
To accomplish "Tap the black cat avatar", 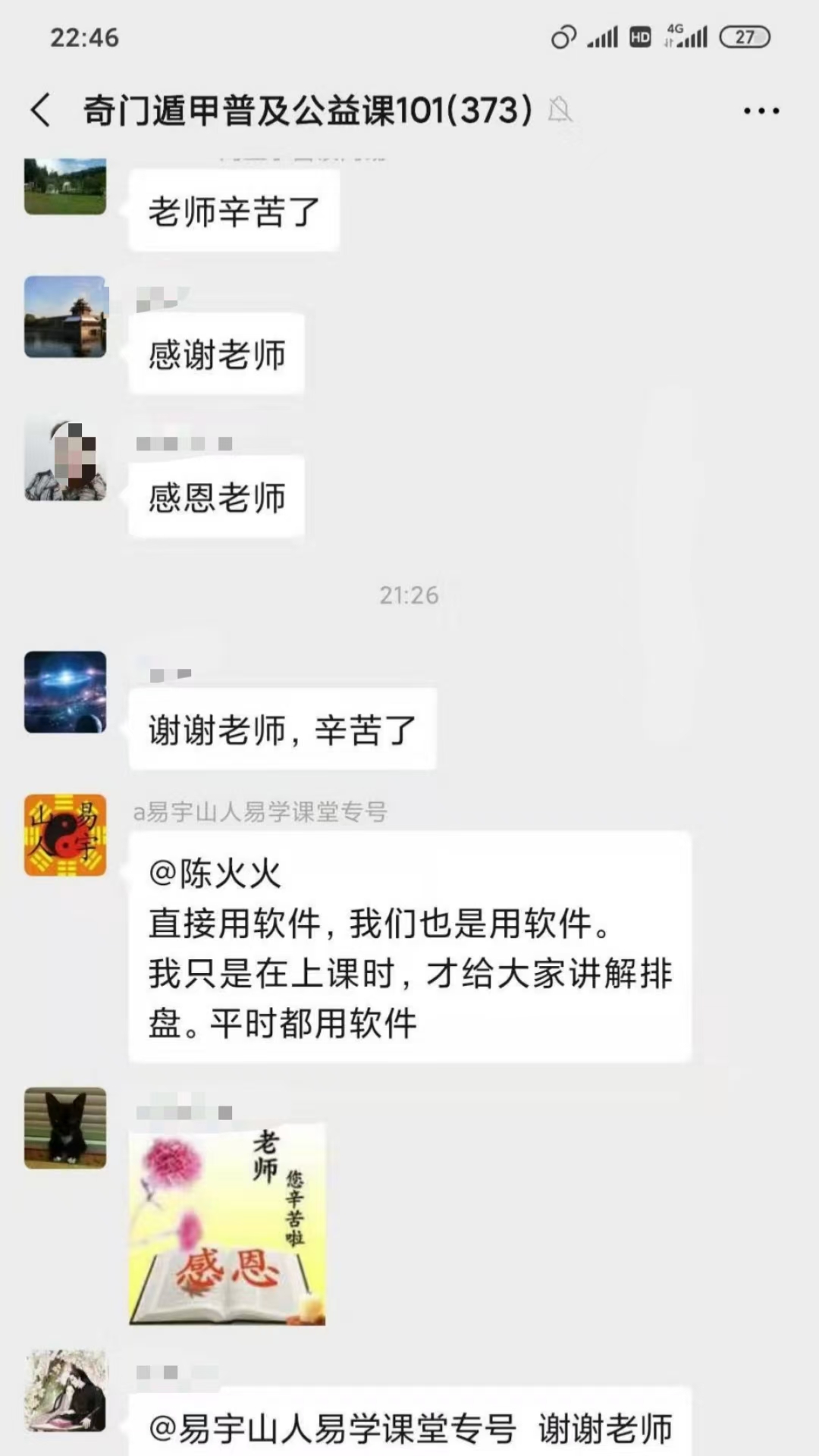I will (65, 1128).
